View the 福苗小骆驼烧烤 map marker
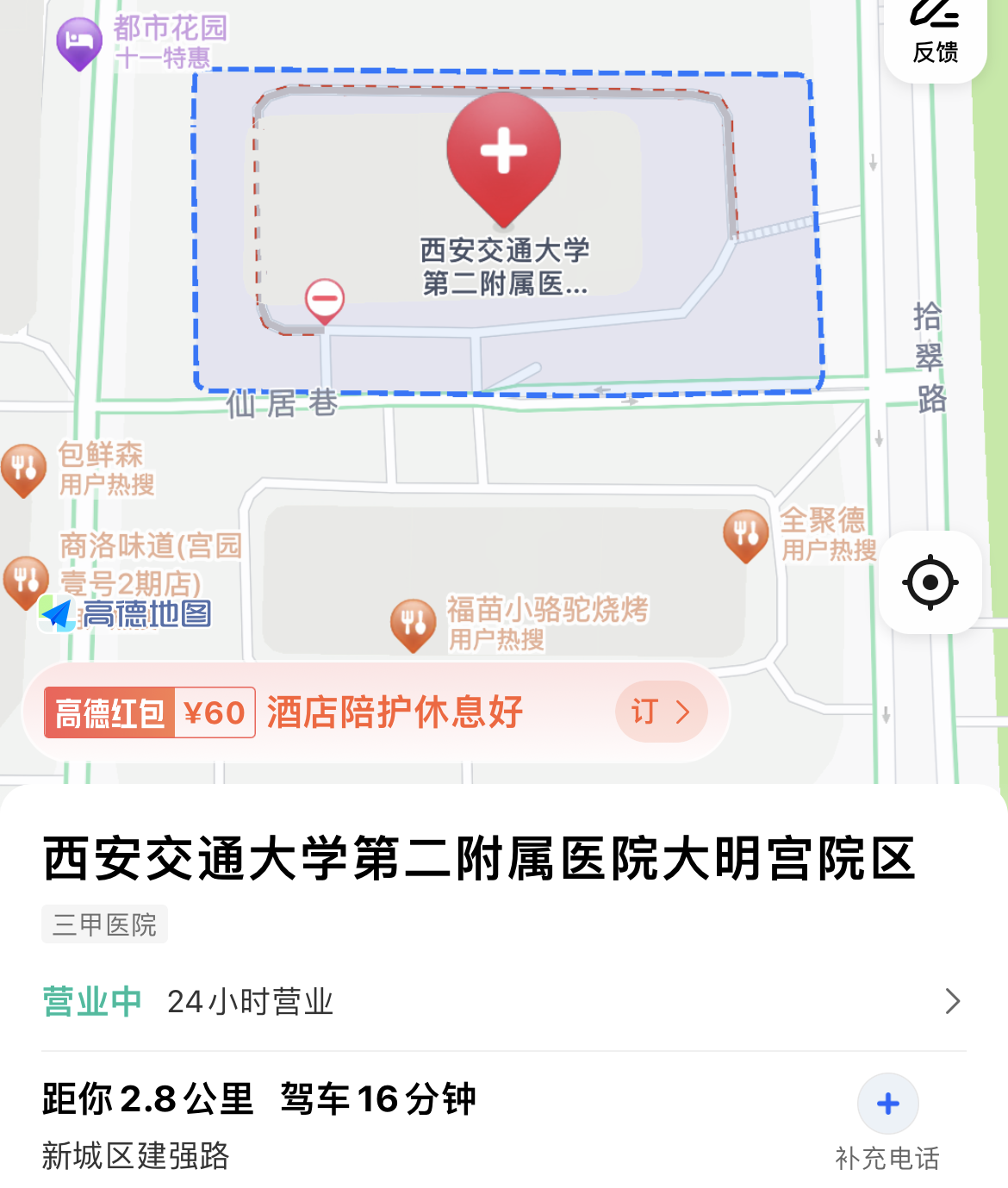The height and width of the screenshot is (1188, 1008). click(x=414, y=623)
